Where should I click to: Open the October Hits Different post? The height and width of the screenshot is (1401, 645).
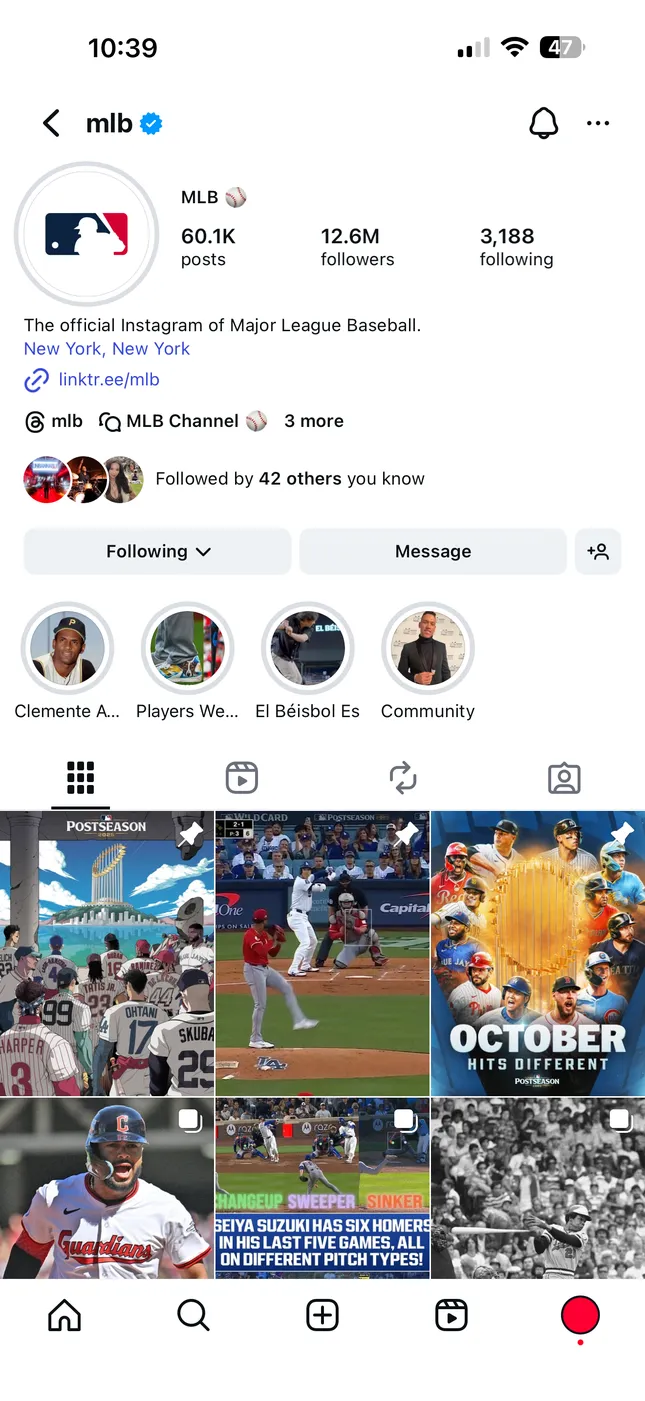coord(538,953)
